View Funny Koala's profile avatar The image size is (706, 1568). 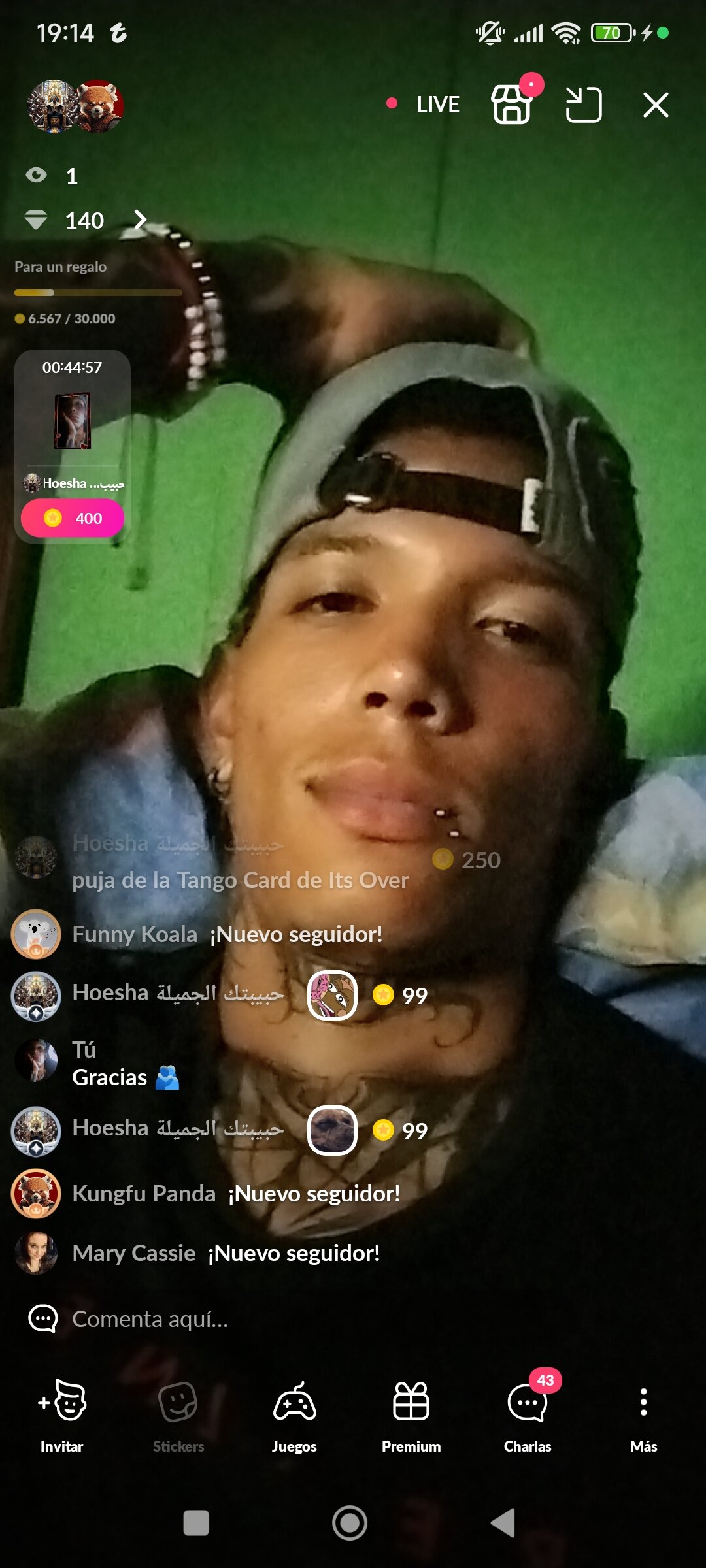click(x=36, y=934)
